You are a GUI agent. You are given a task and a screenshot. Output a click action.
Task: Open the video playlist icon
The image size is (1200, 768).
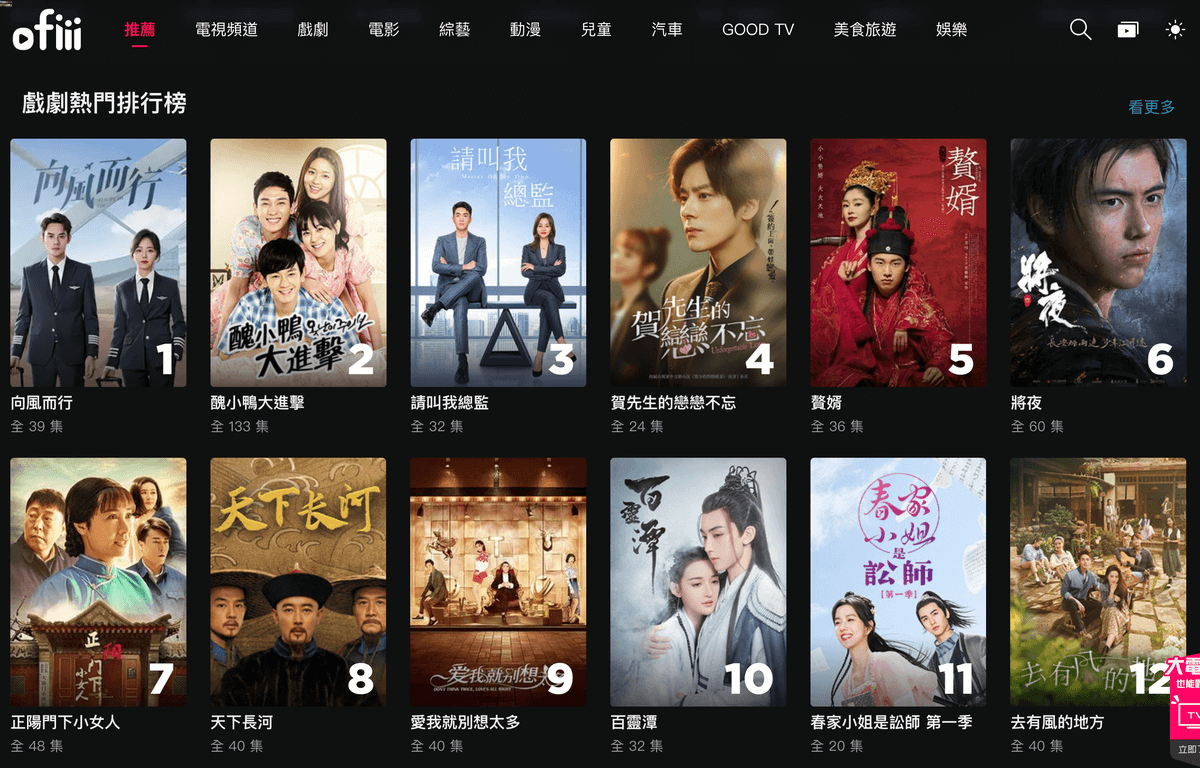pyautogui.click(x=1128, y=30)
